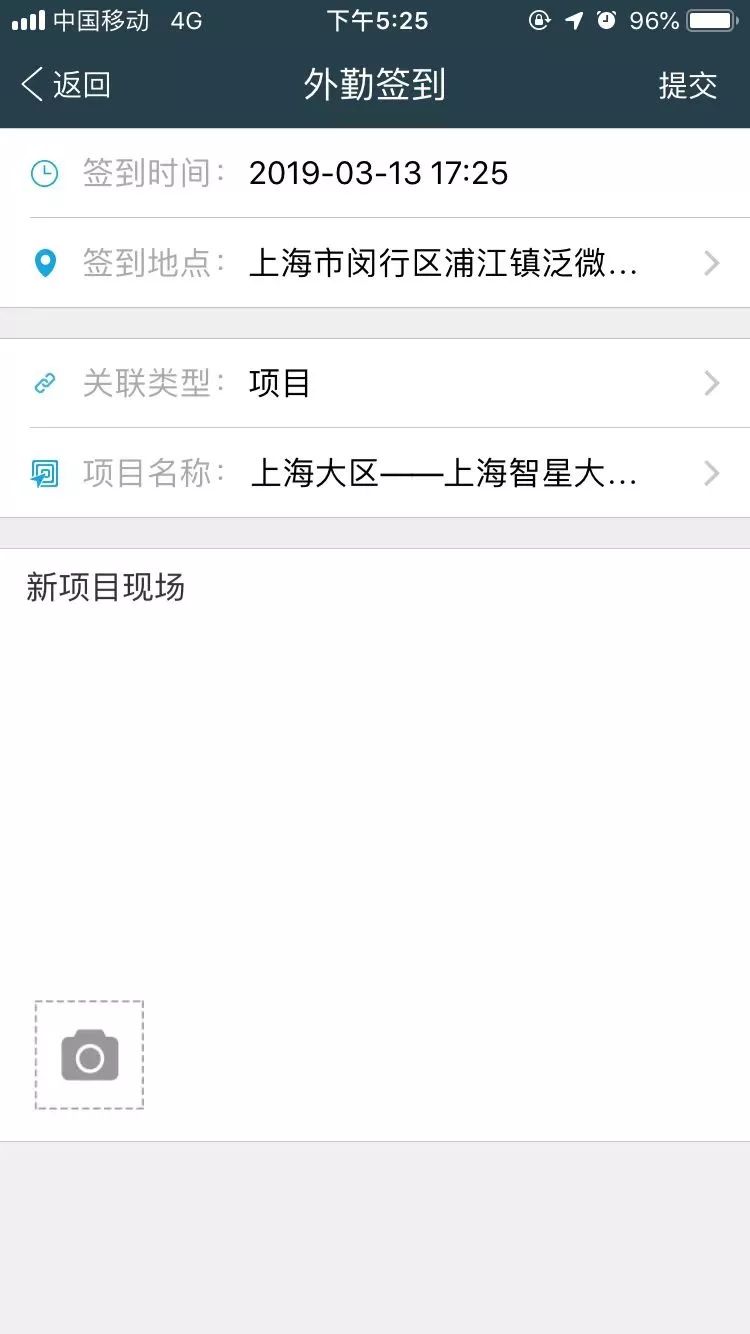Image resolution: width=750 pixels, height=1334 pixels.
Task: Open the 签到地点 location row
Action: [x=375, y=263]
